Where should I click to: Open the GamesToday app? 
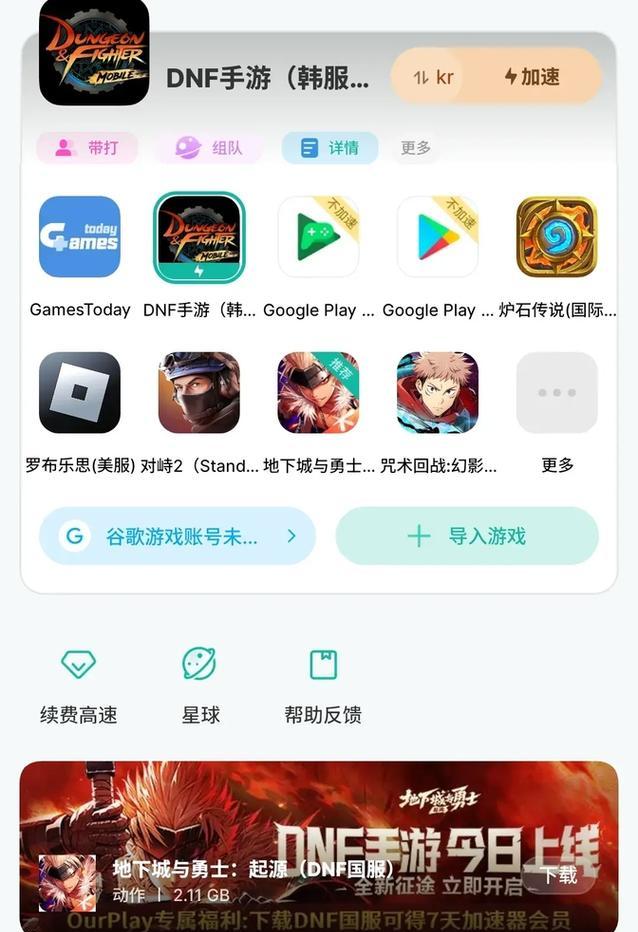point(80,237)
